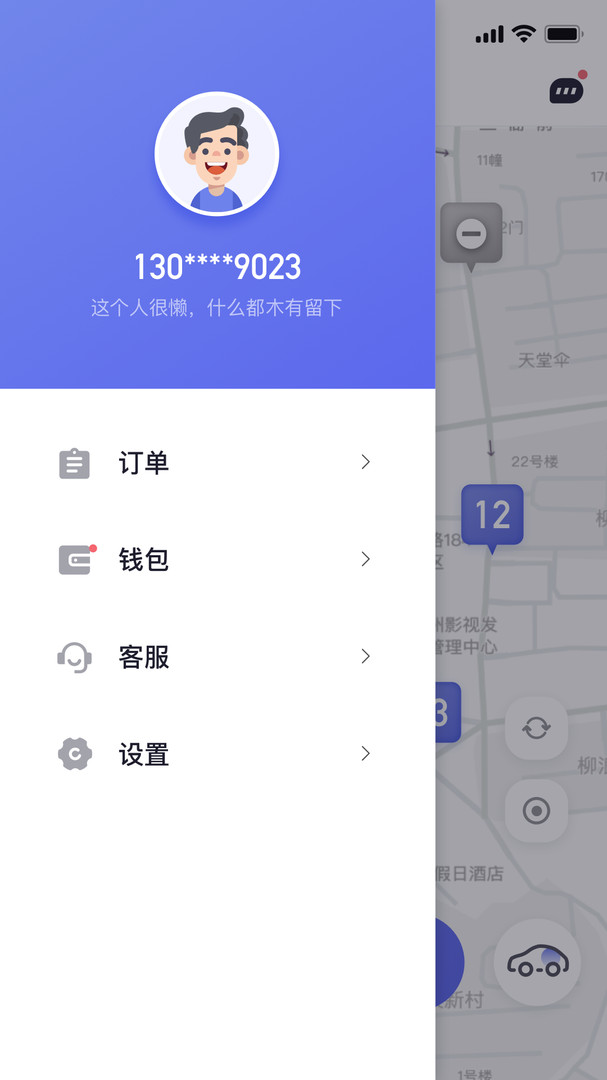The height and width of the screenshot is (1080, 607).
Task: Open the messages chat bubble icon
Action: pos(566,91)
